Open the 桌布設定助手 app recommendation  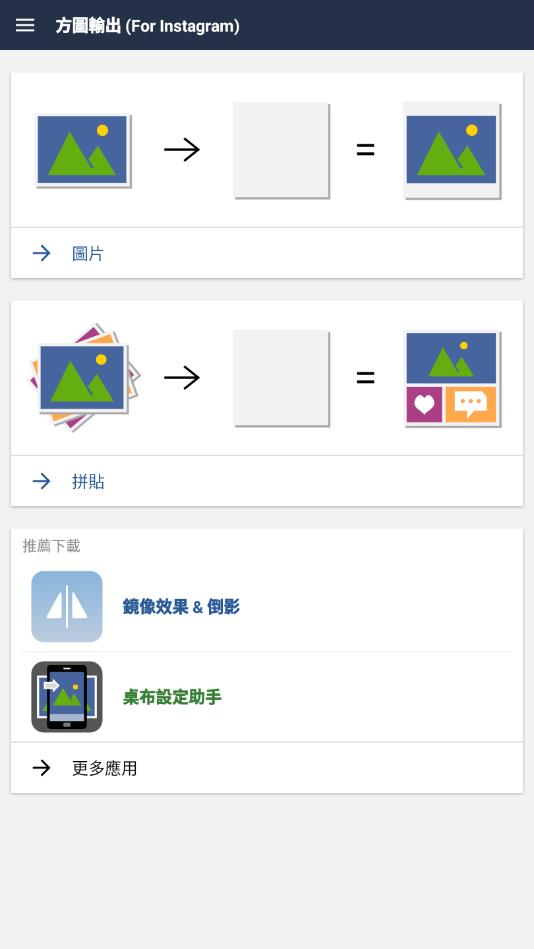click(267, 697)
